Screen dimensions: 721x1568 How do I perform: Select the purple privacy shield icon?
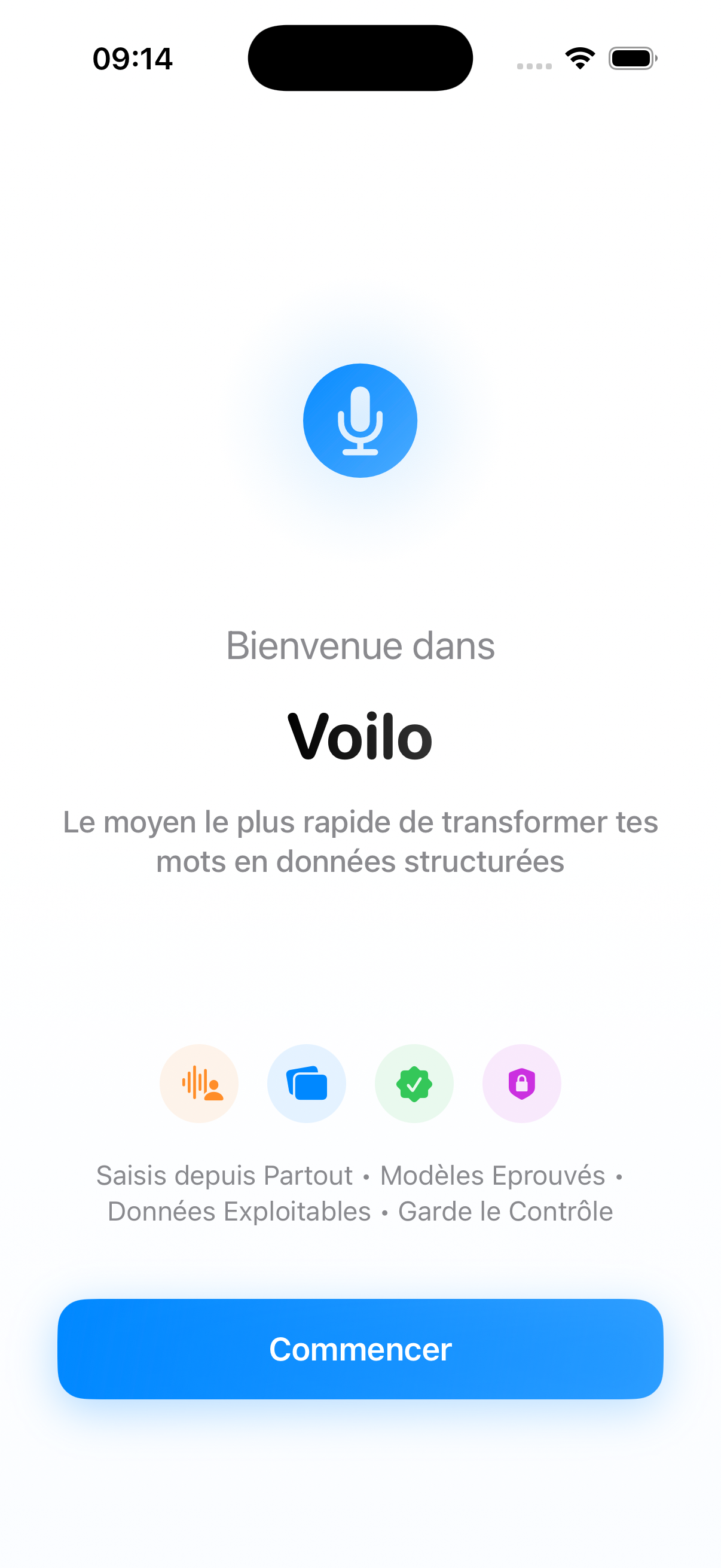click(521, 1084)
